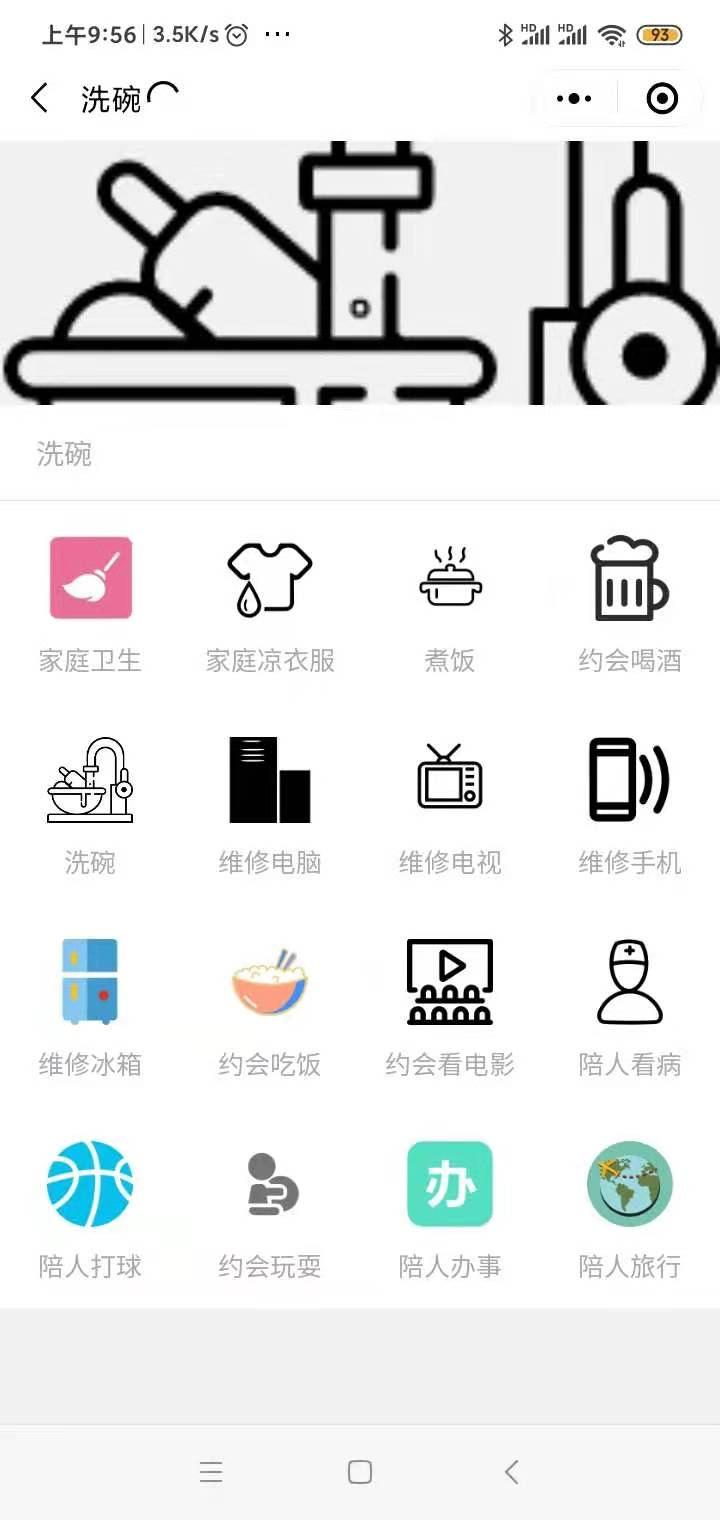
Task: Choose the 维修冰箱 fridge repair icon
Action: click(x=89, y=982)
